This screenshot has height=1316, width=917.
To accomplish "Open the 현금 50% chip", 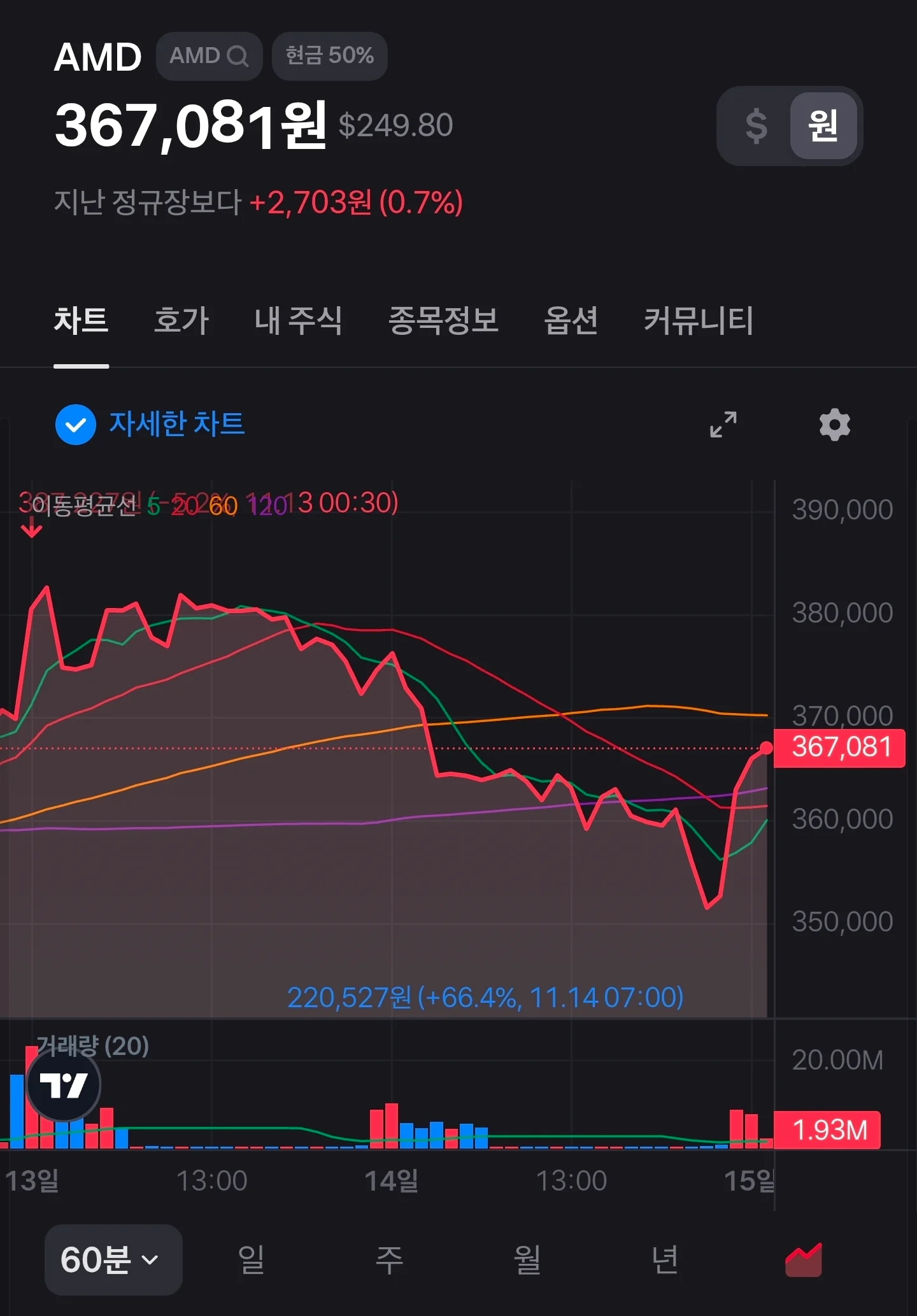I will coord(329,56).
